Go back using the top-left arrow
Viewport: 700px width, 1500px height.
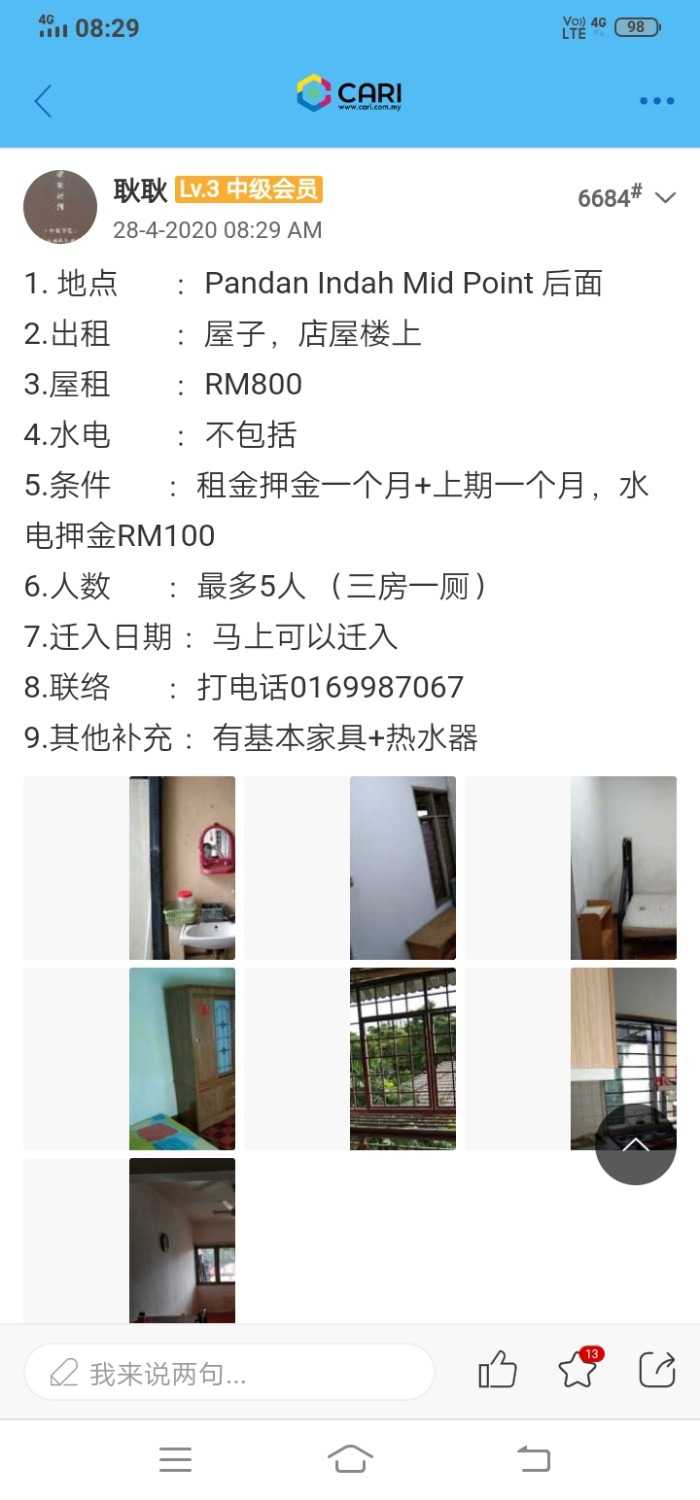pos(42,101)
